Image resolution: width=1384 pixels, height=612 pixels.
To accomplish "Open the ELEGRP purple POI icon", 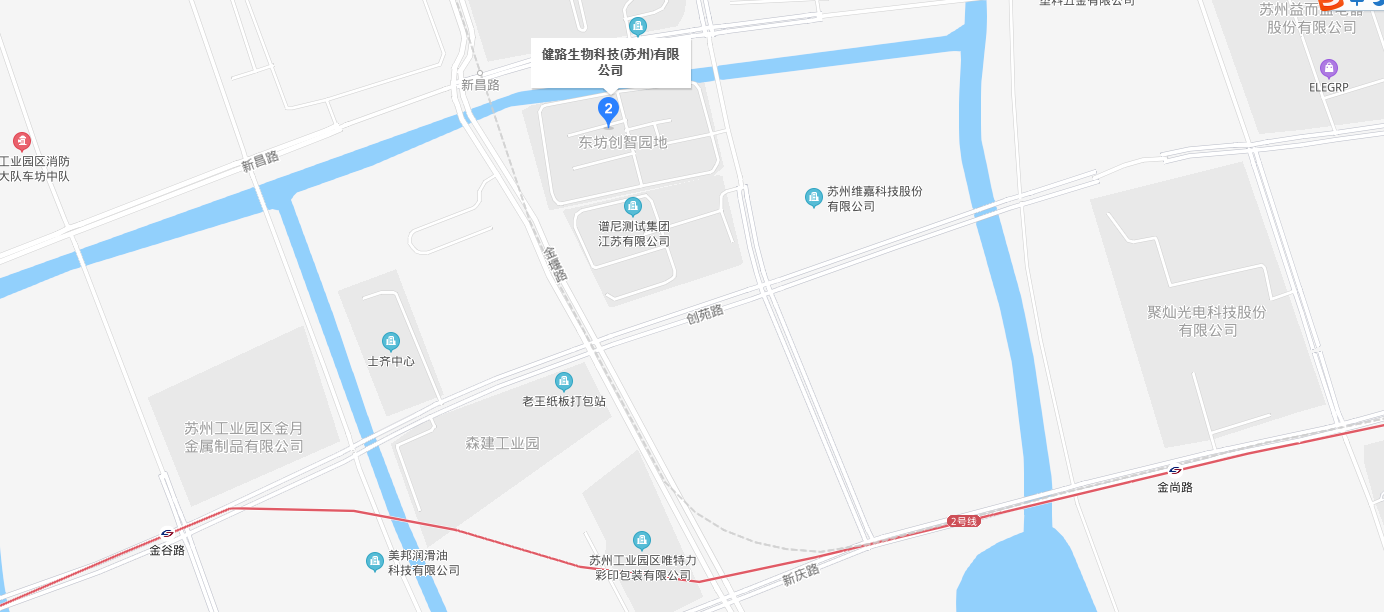I will coord(1329,68).
